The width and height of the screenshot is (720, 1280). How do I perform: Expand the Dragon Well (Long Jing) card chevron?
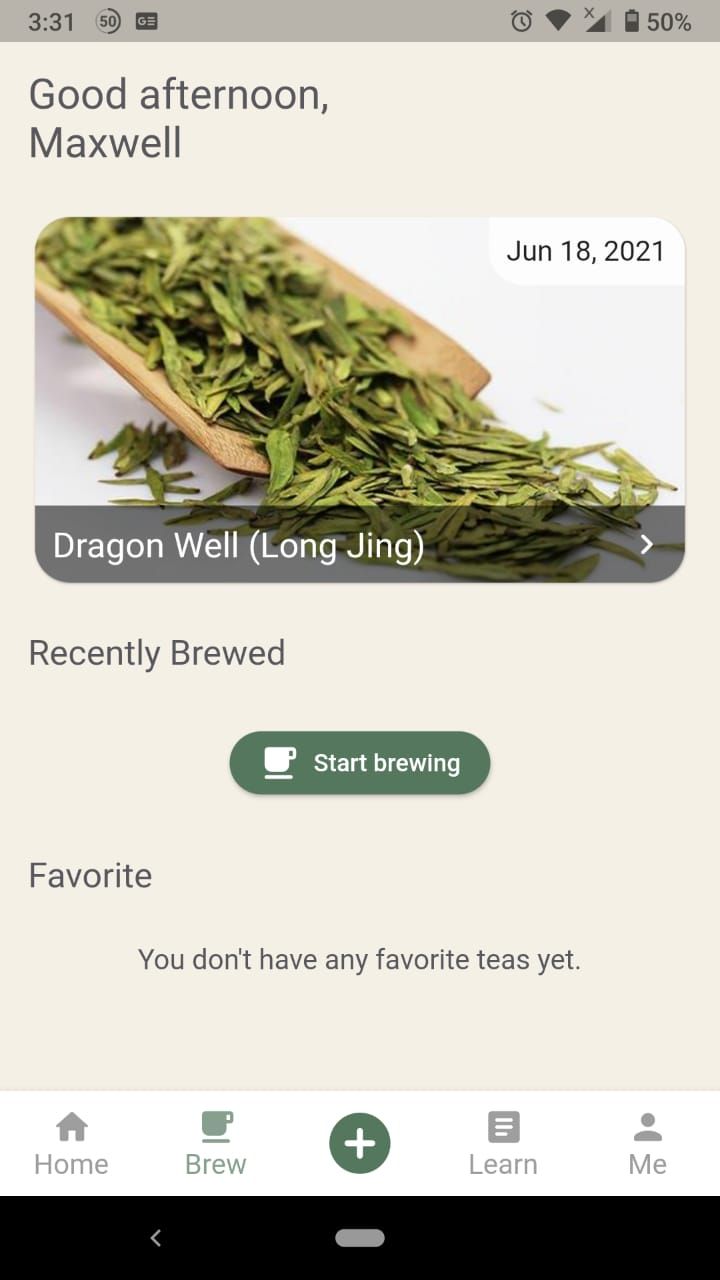pyautogui.click(x=646, y=544)
